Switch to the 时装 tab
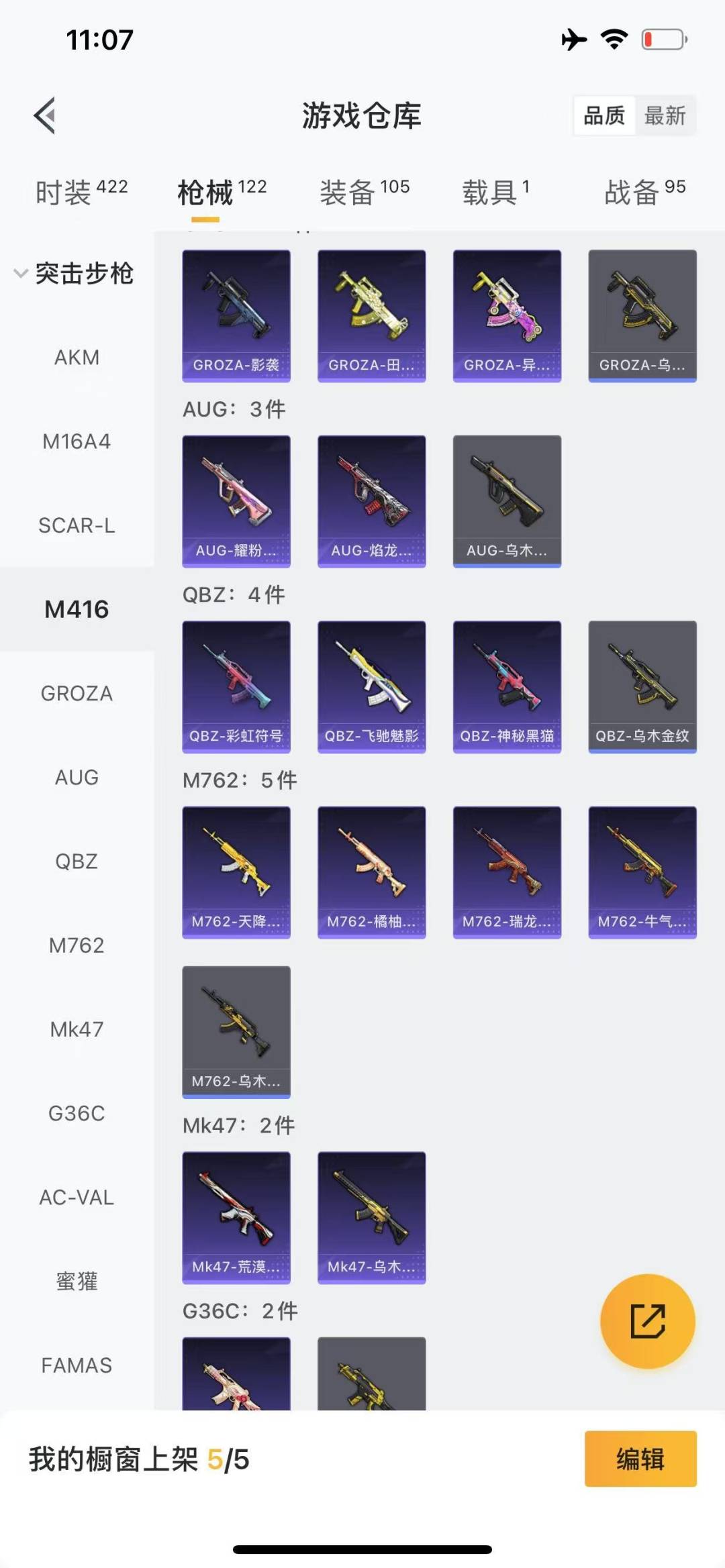The width and height of the screenshot is (725, 1568). (81, 192)
